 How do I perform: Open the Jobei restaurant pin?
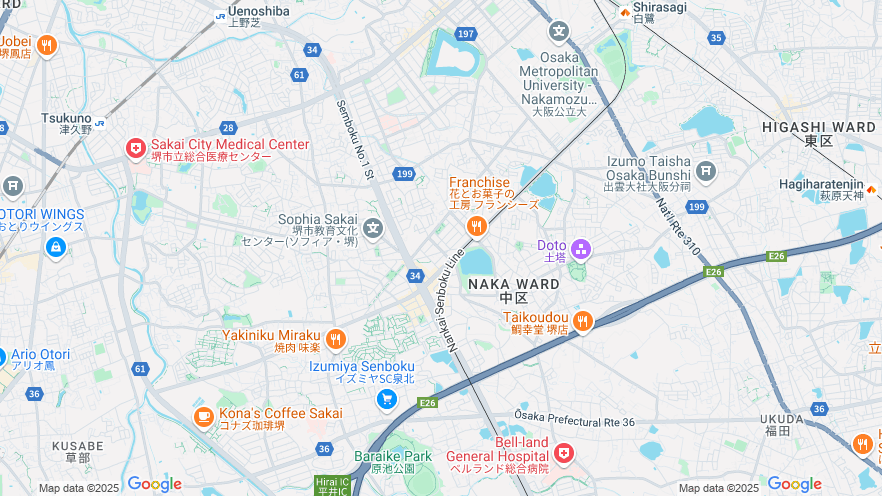click(45, 45)
